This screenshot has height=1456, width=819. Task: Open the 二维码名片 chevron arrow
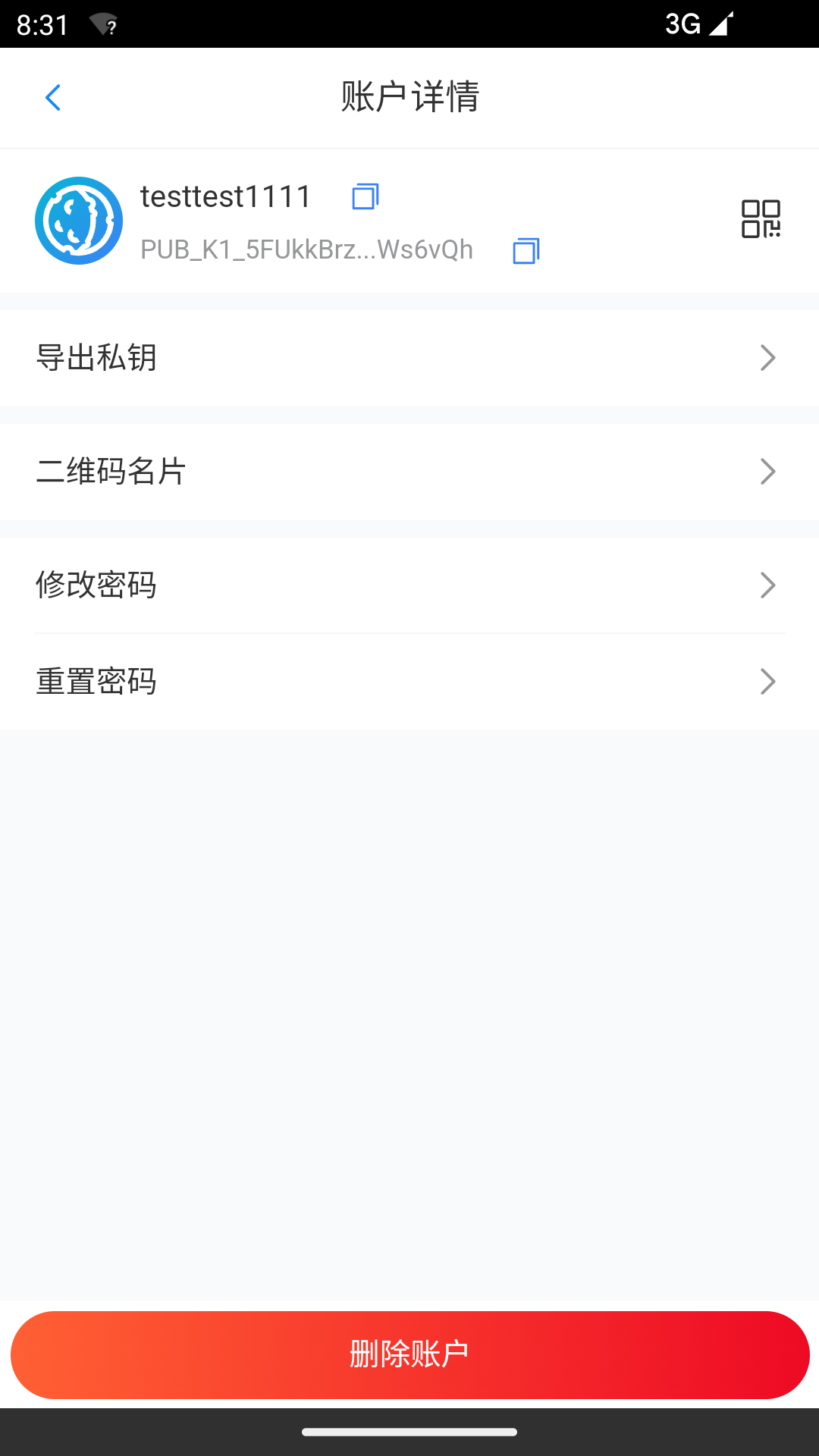coord(767,472)
